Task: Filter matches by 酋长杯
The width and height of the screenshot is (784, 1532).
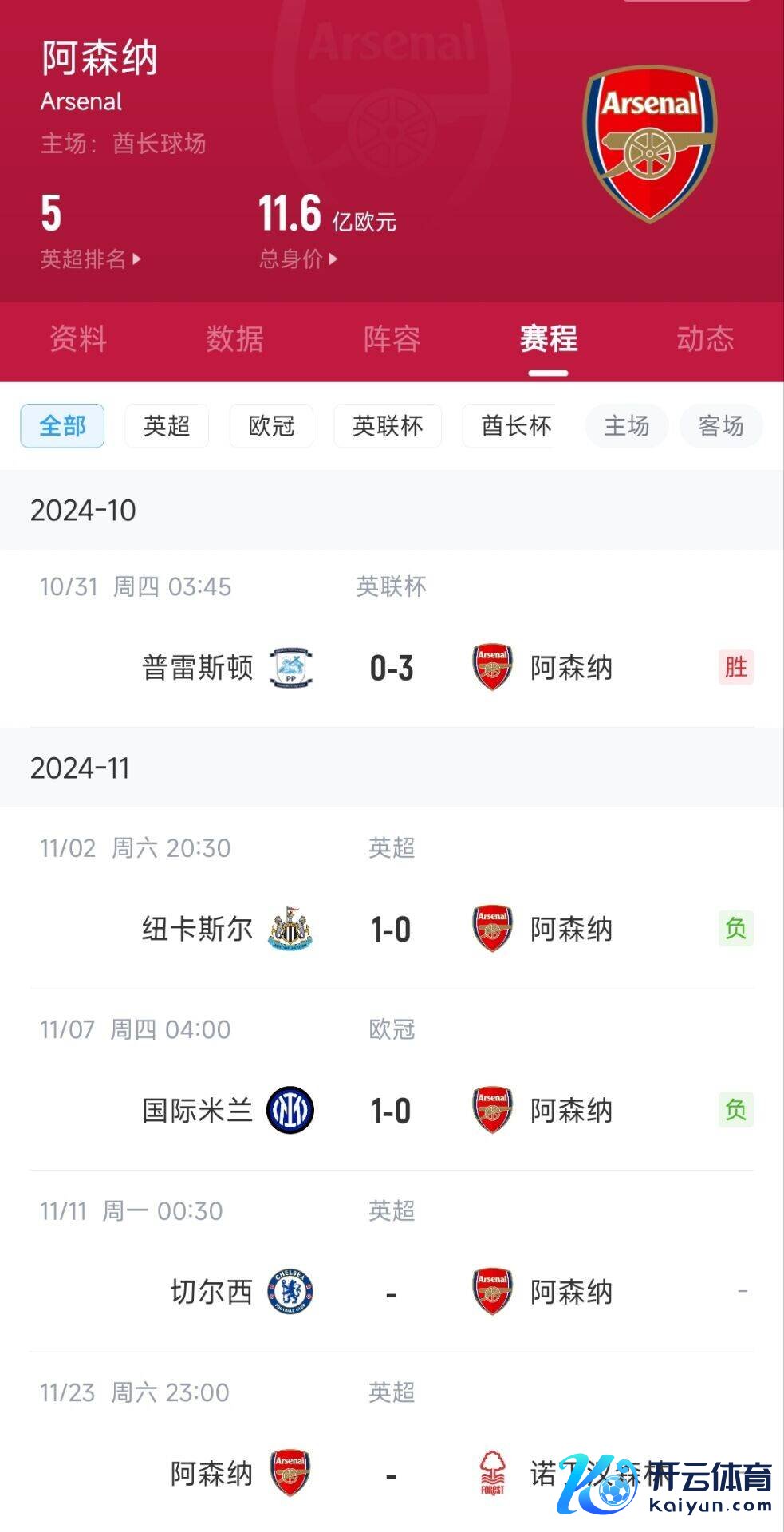Action: [x=510, y=426]
